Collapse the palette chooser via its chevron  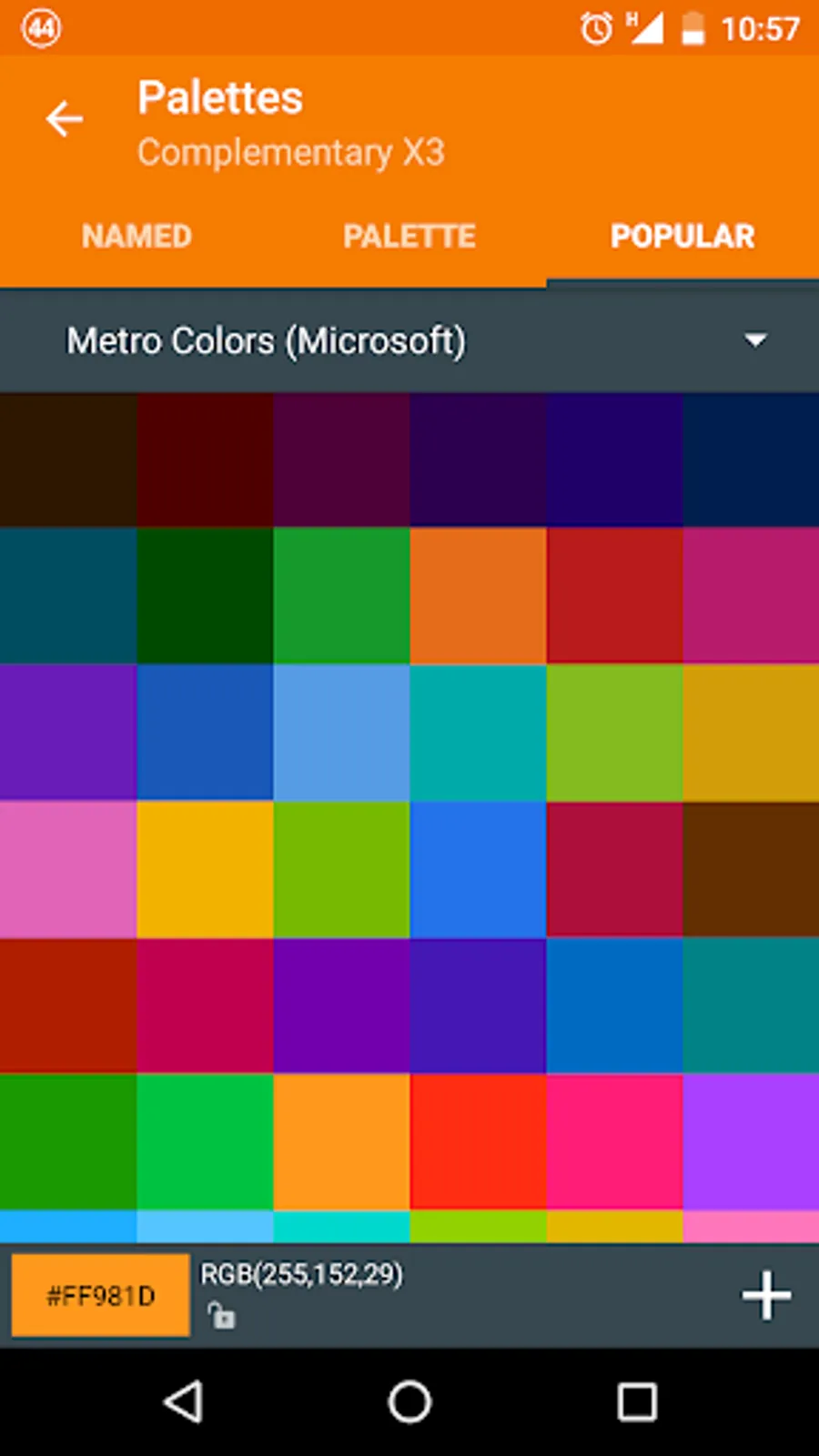(x=755, y=340)
